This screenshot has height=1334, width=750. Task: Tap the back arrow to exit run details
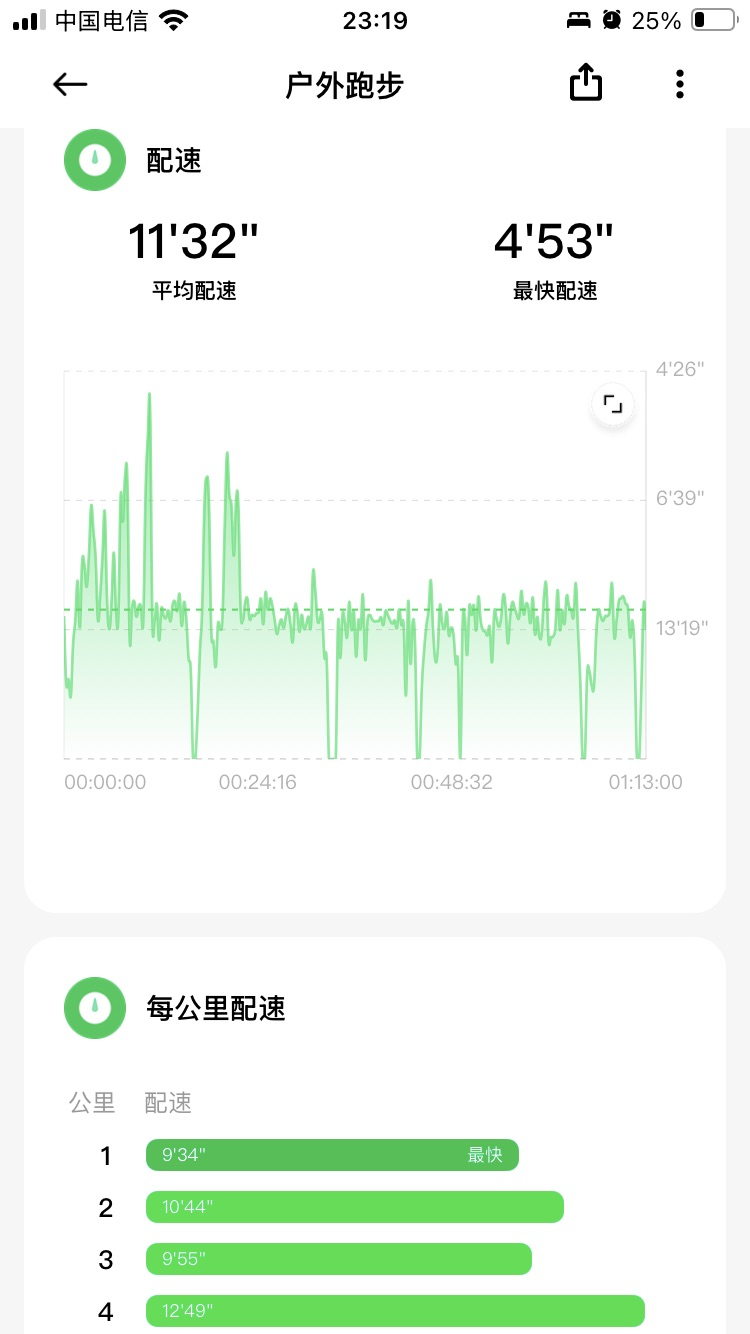69,85
